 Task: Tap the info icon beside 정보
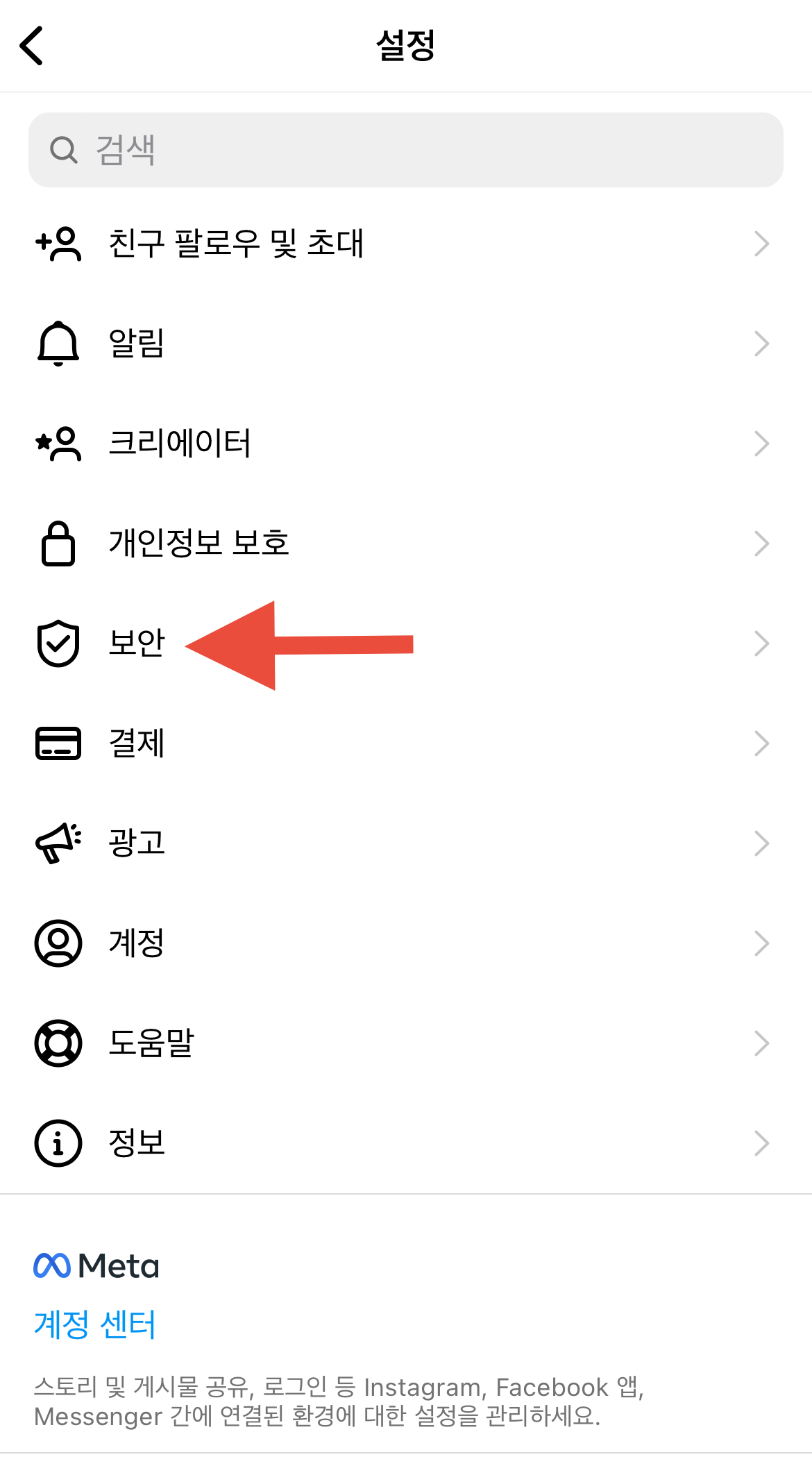(58, 1143)
